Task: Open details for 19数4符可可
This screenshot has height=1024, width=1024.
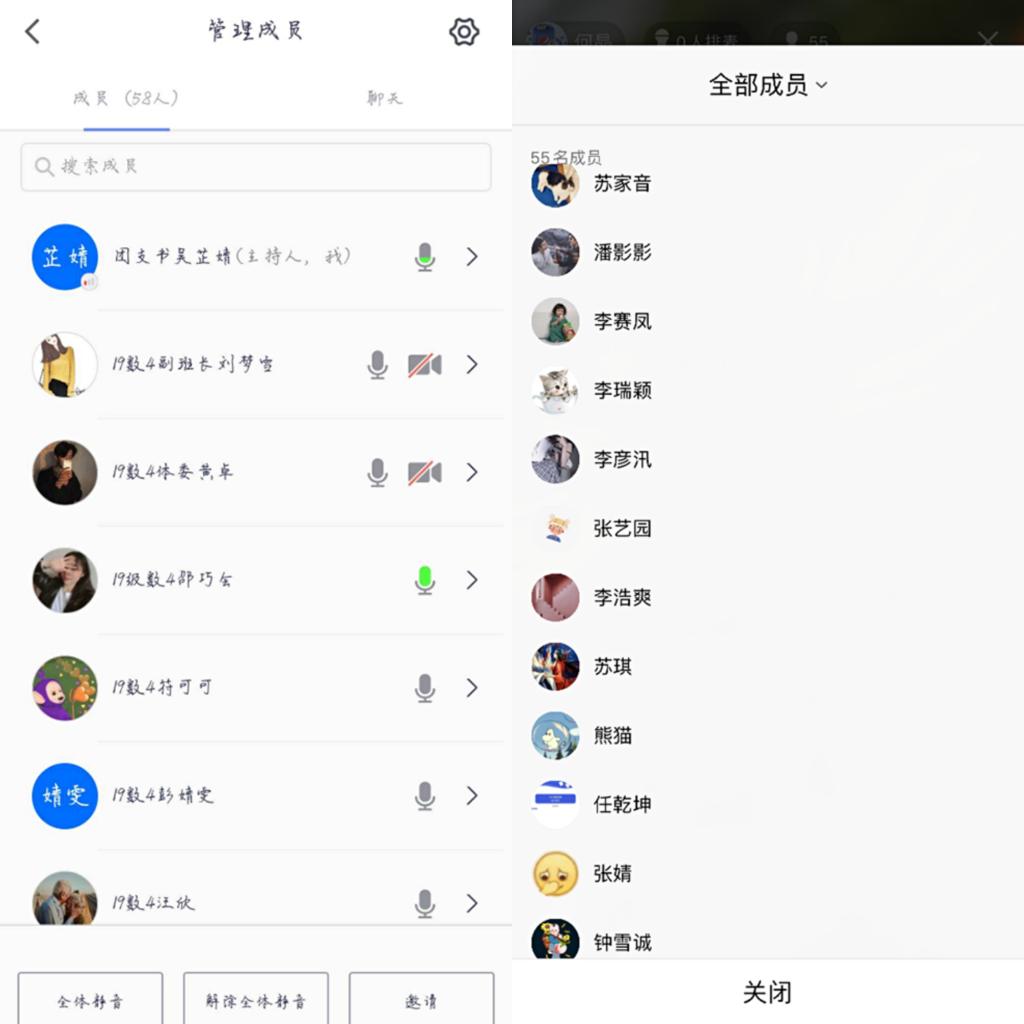Action: click(472, 688)
